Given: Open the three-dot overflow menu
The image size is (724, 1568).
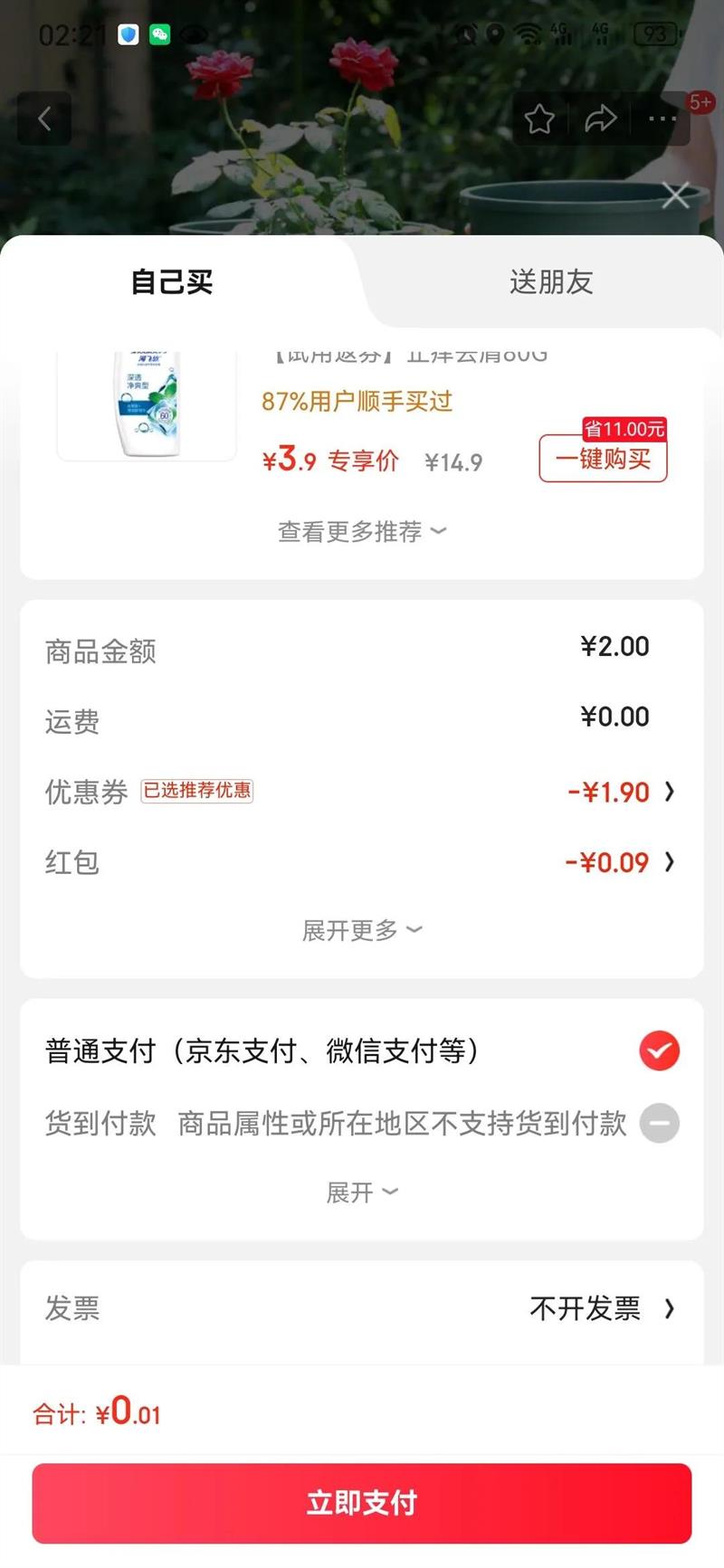Looking at the screenshot, I should pos(662,119).
